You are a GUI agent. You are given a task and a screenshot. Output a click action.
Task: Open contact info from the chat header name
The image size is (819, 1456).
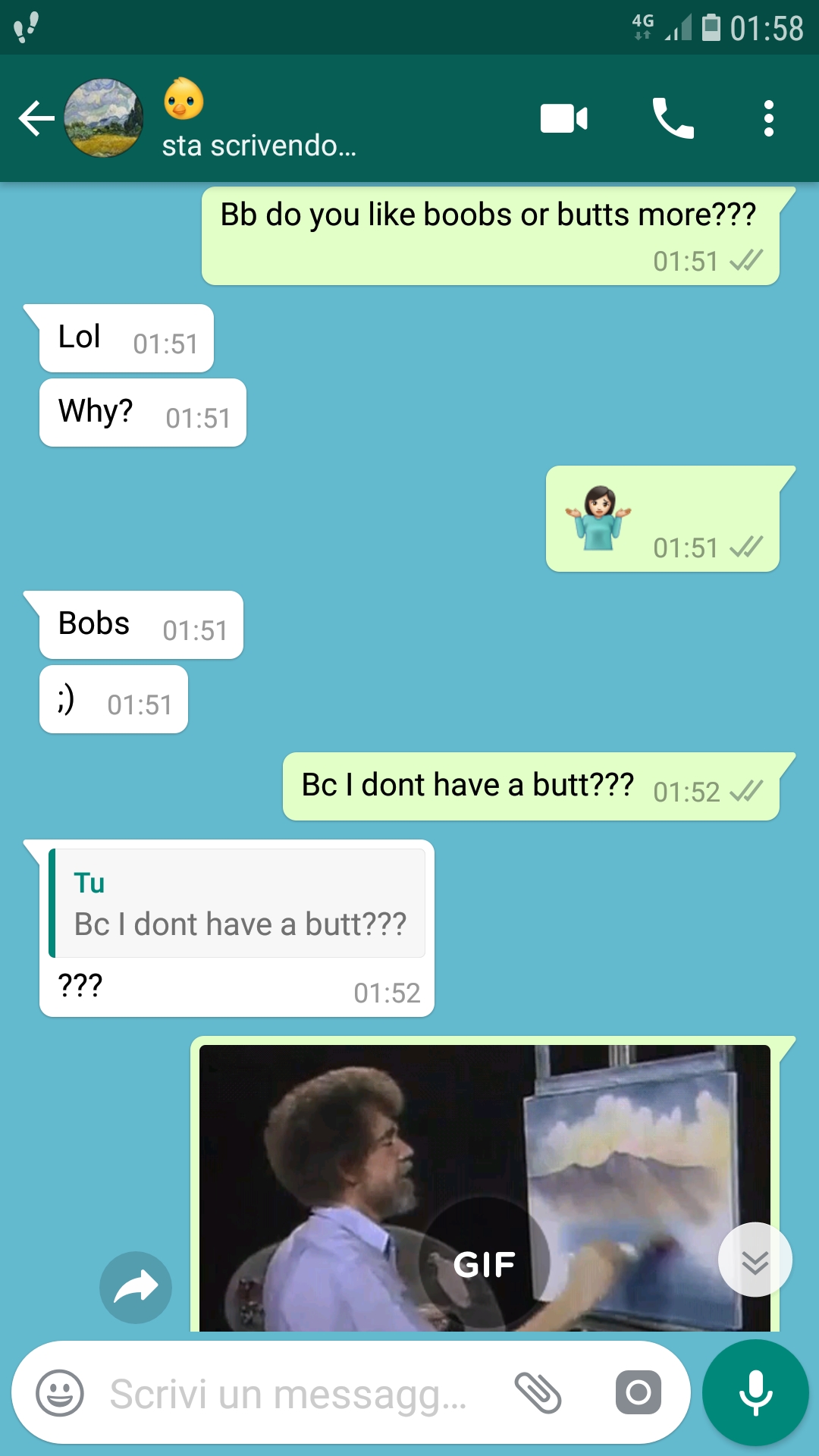click(x=259, y=119)
